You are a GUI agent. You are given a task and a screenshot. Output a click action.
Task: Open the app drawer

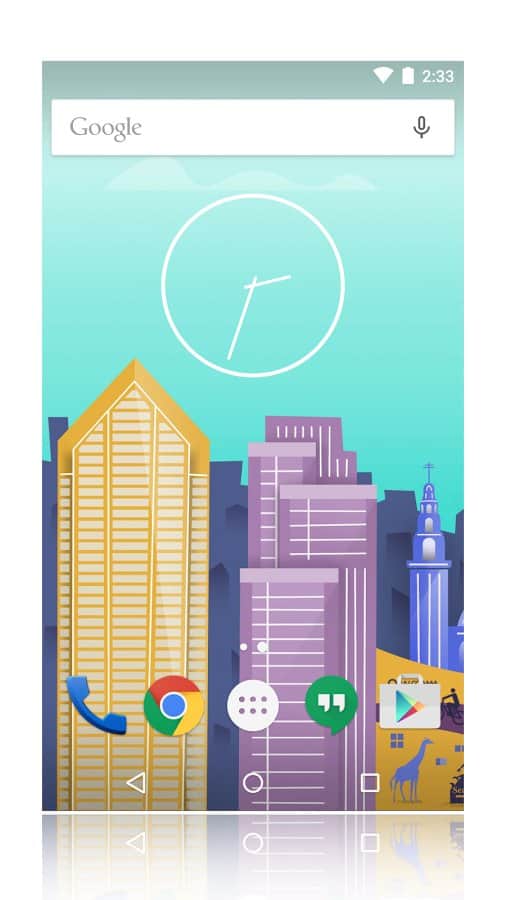click(253, 705)
